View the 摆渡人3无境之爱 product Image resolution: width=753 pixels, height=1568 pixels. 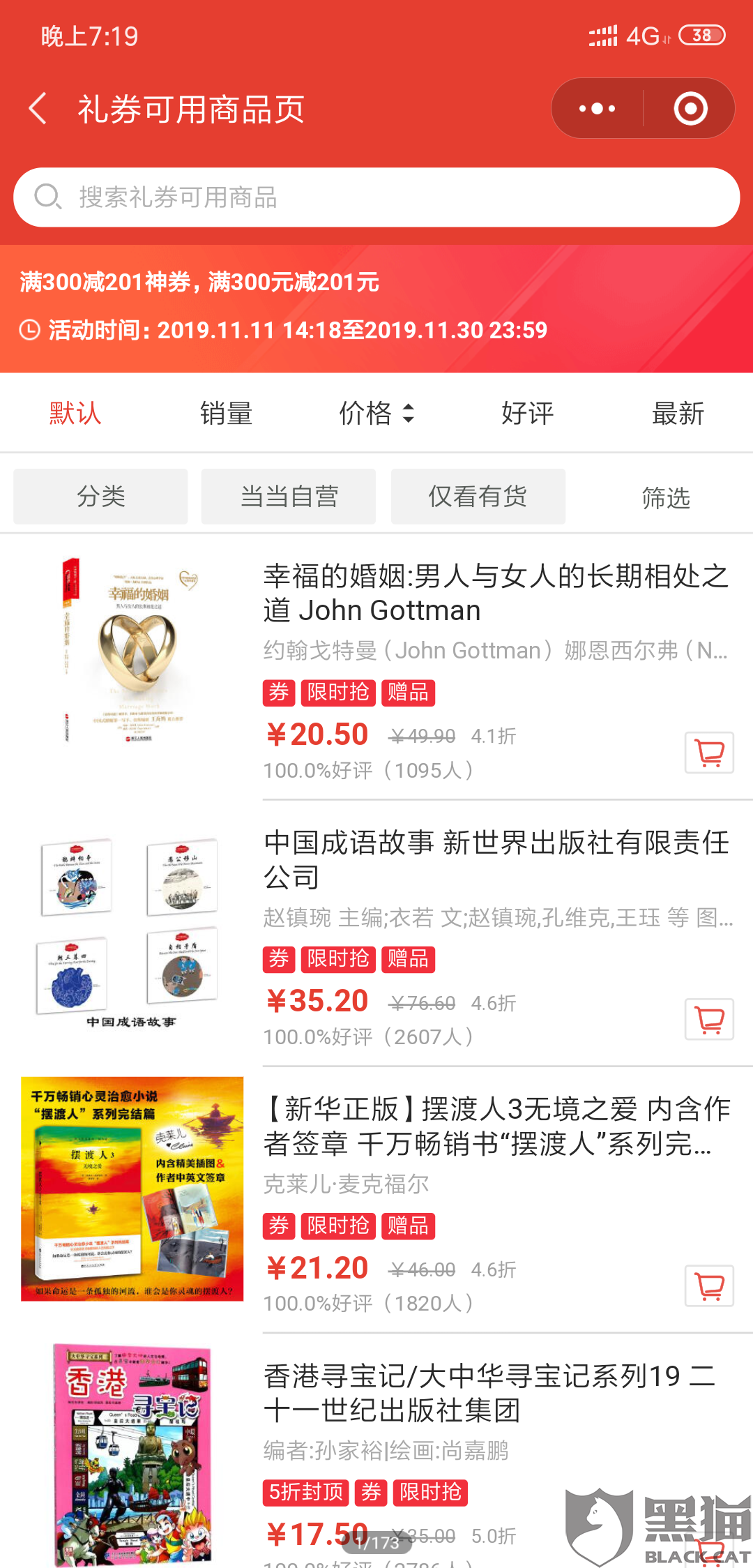pyautogui.click(x=495, y=1126)
